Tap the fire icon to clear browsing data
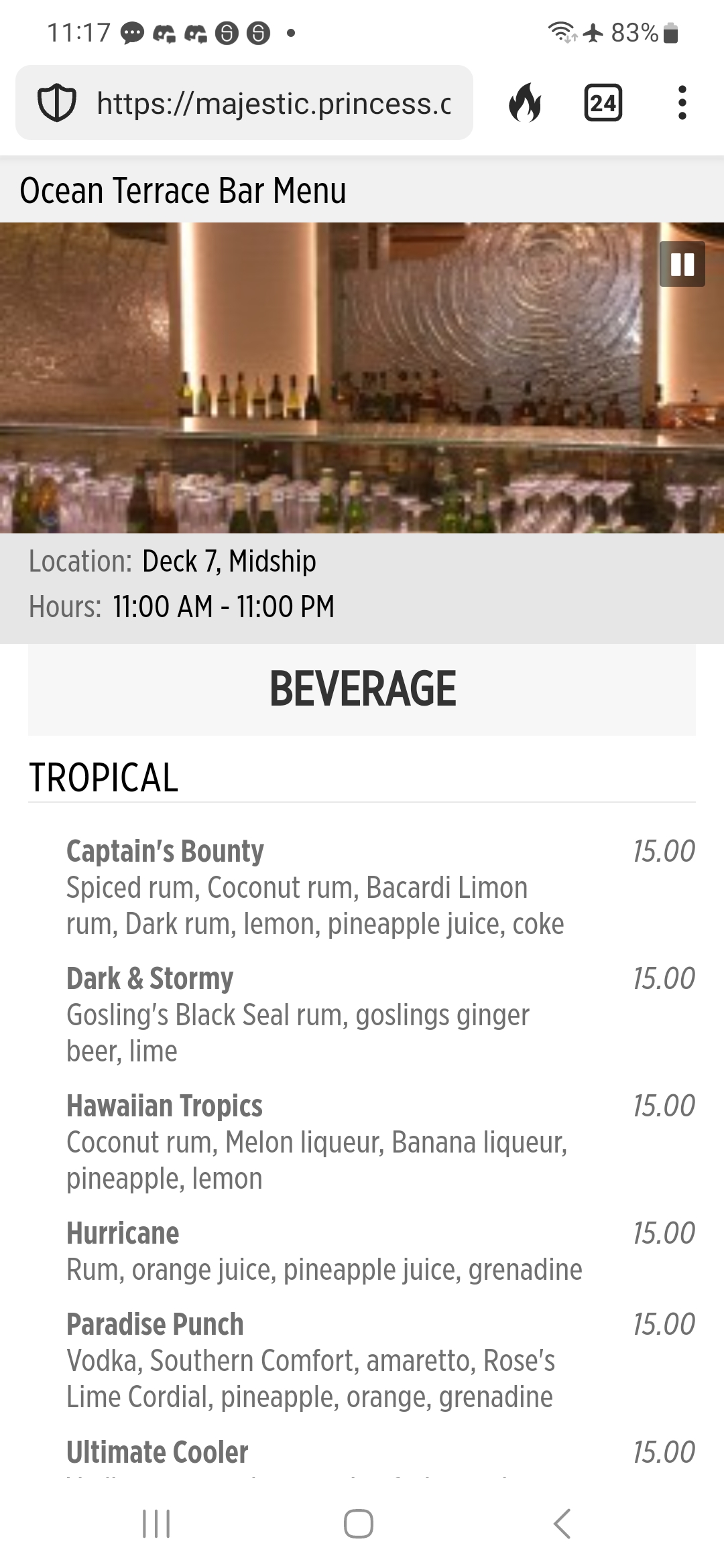724x1568 pixels. click(525, 103)
